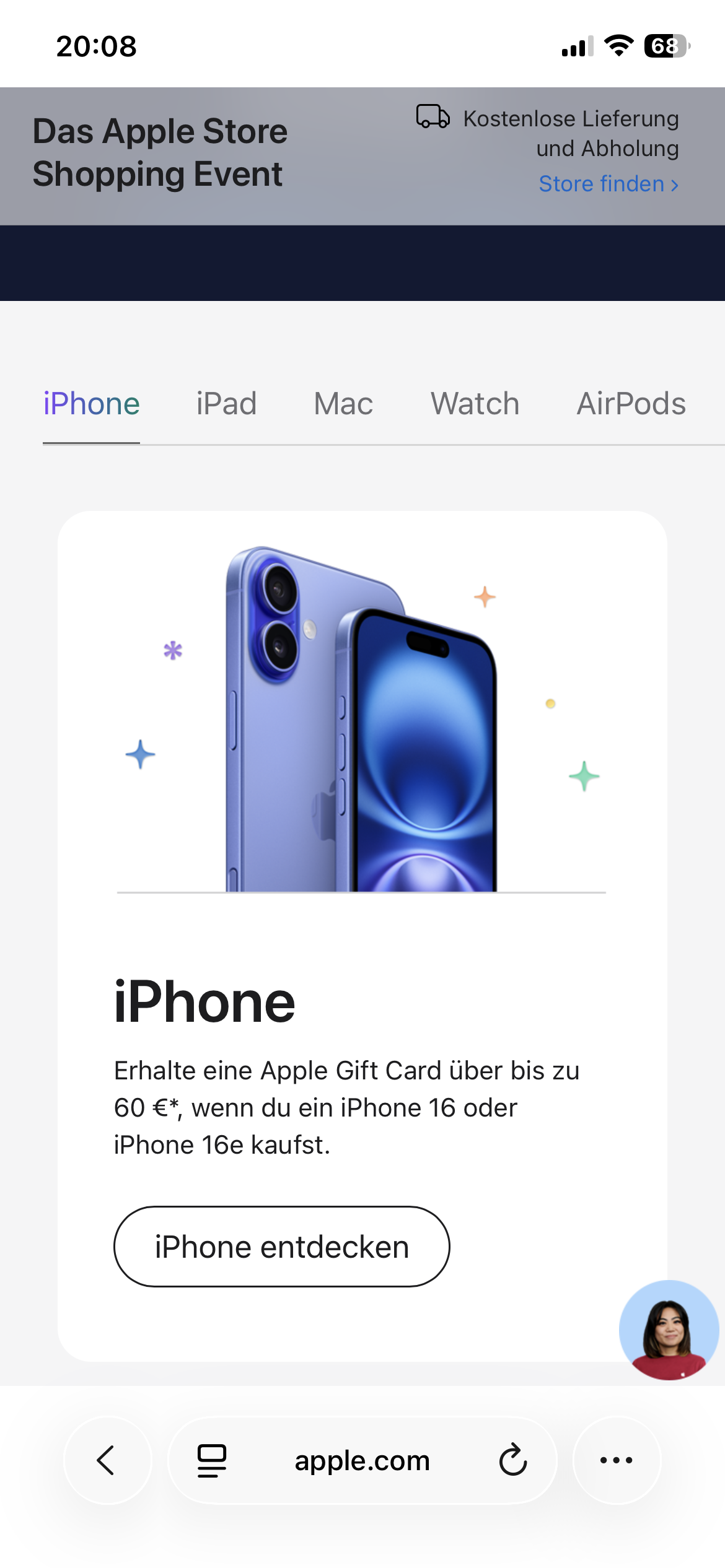The image size is (725, 1568).
Task: Select the iPhone category tab
Action: 91,404
